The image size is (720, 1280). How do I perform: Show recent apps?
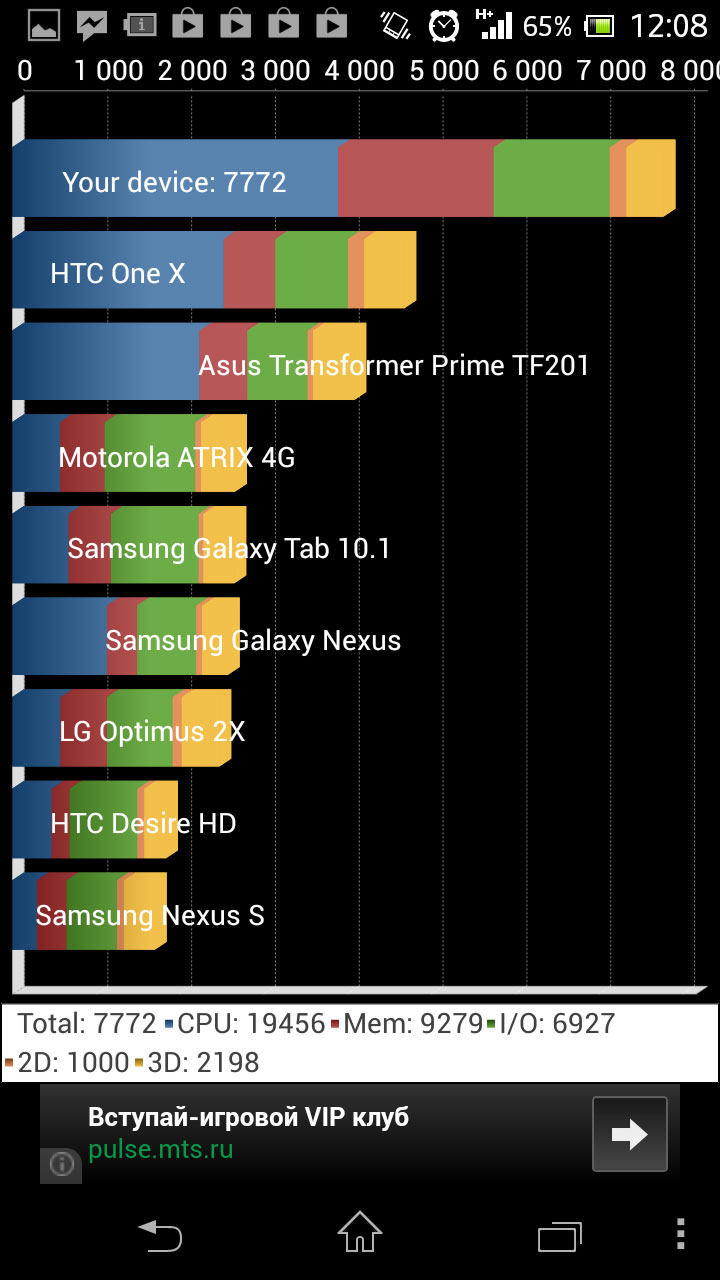pos(559,1236)
